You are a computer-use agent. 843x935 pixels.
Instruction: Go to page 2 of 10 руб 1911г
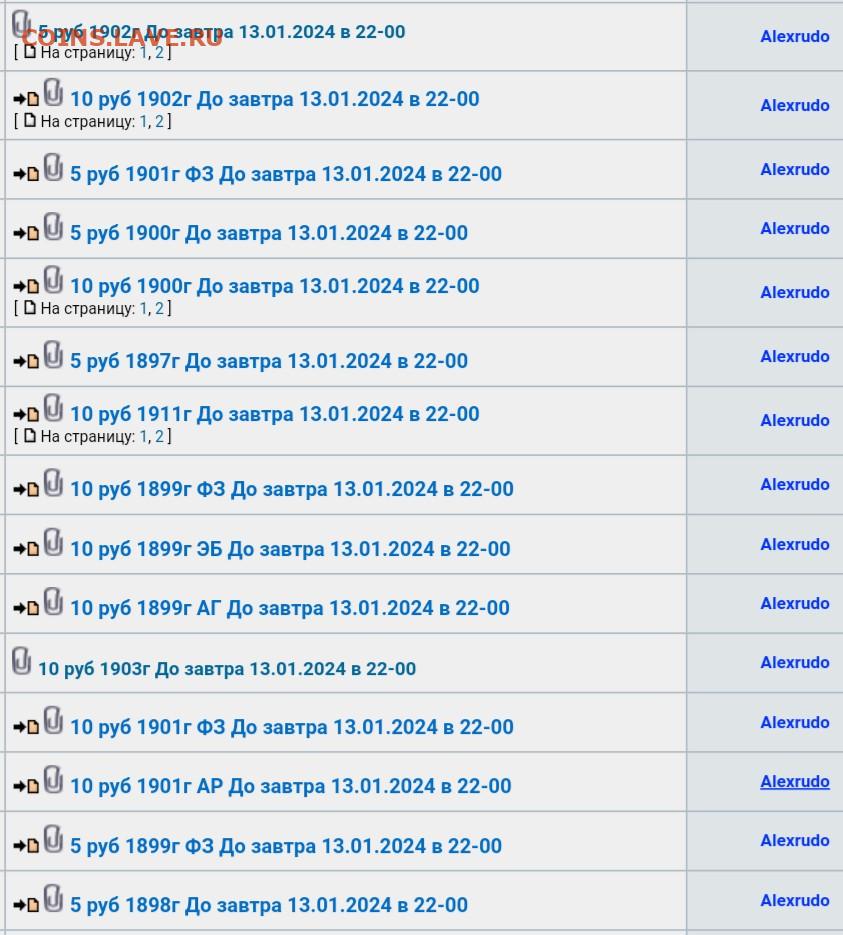click(159, 436)
